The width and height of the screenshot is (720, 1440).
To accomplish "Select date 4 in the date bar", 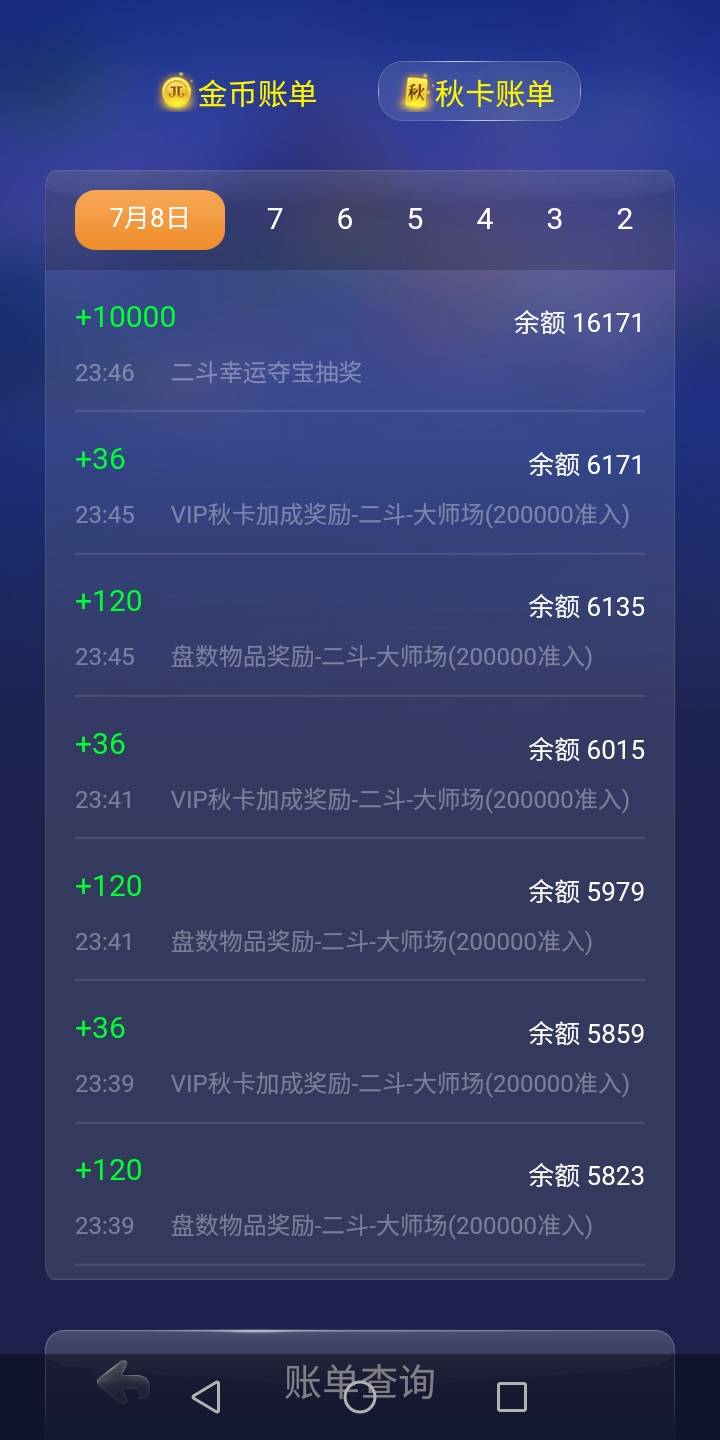I will [484, 219].
